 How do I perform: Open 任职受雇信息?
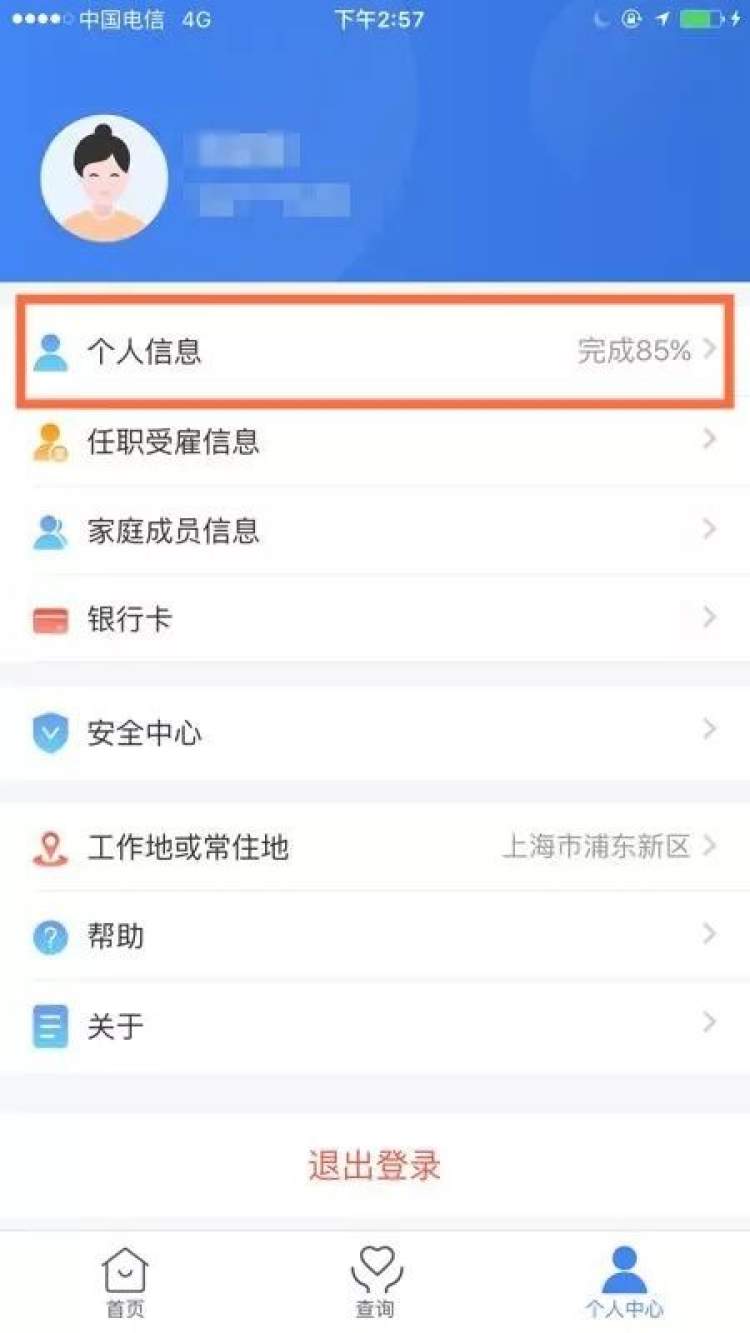[375, 441]
